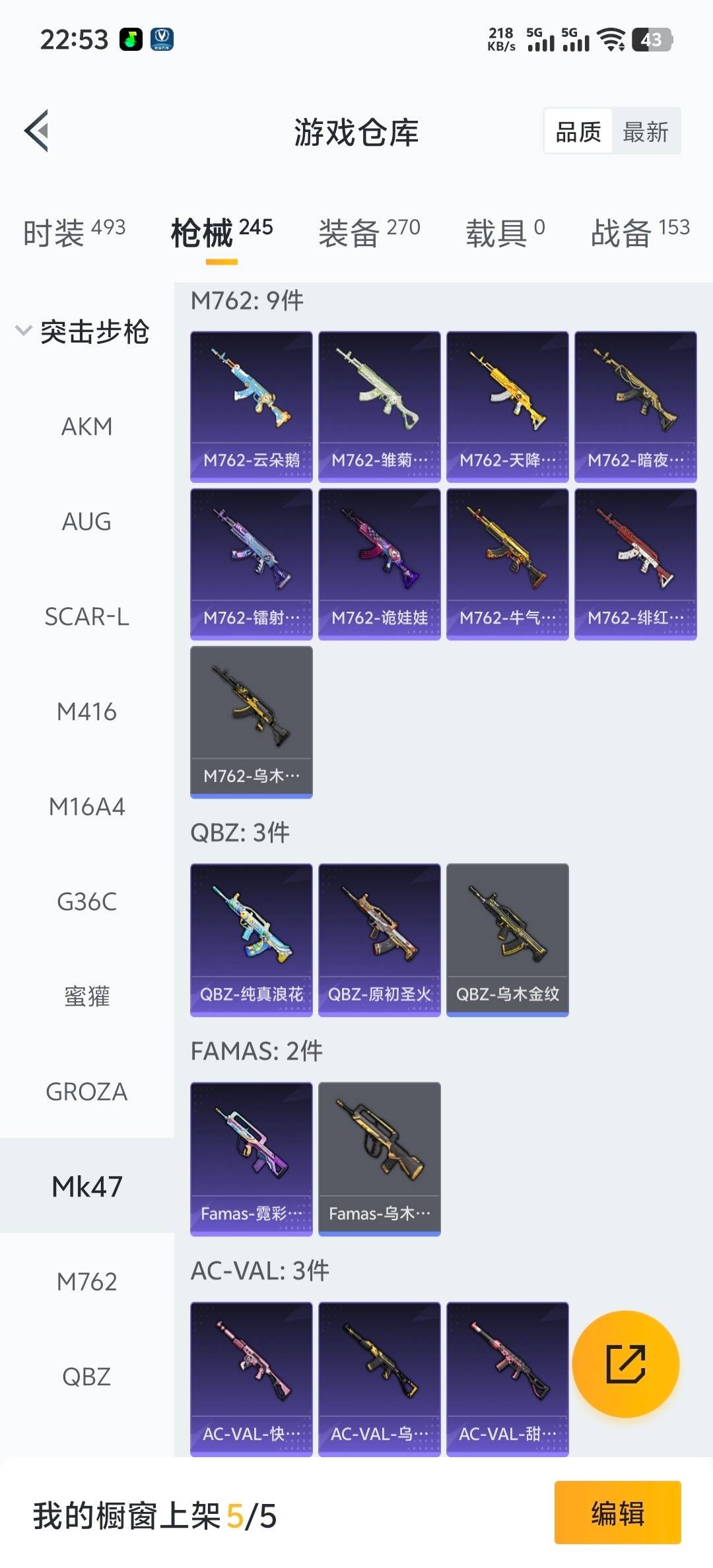Choose GROZA from the weapon list
This screenshot has width=713, height=1568.
[x=86, y=1092]
